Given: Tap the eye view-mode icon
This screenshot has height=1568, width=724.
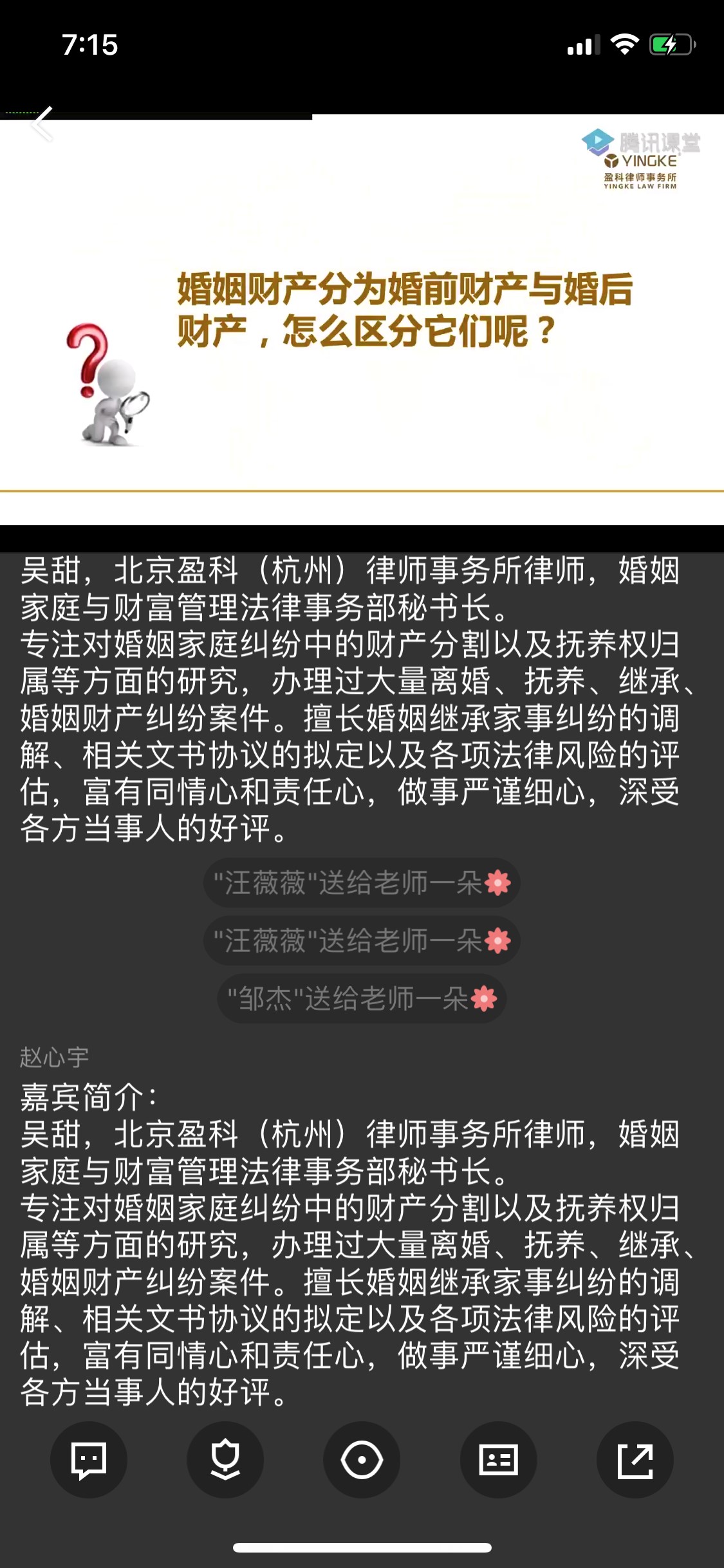Looking at the screenshot, I should coord(362,1460).
